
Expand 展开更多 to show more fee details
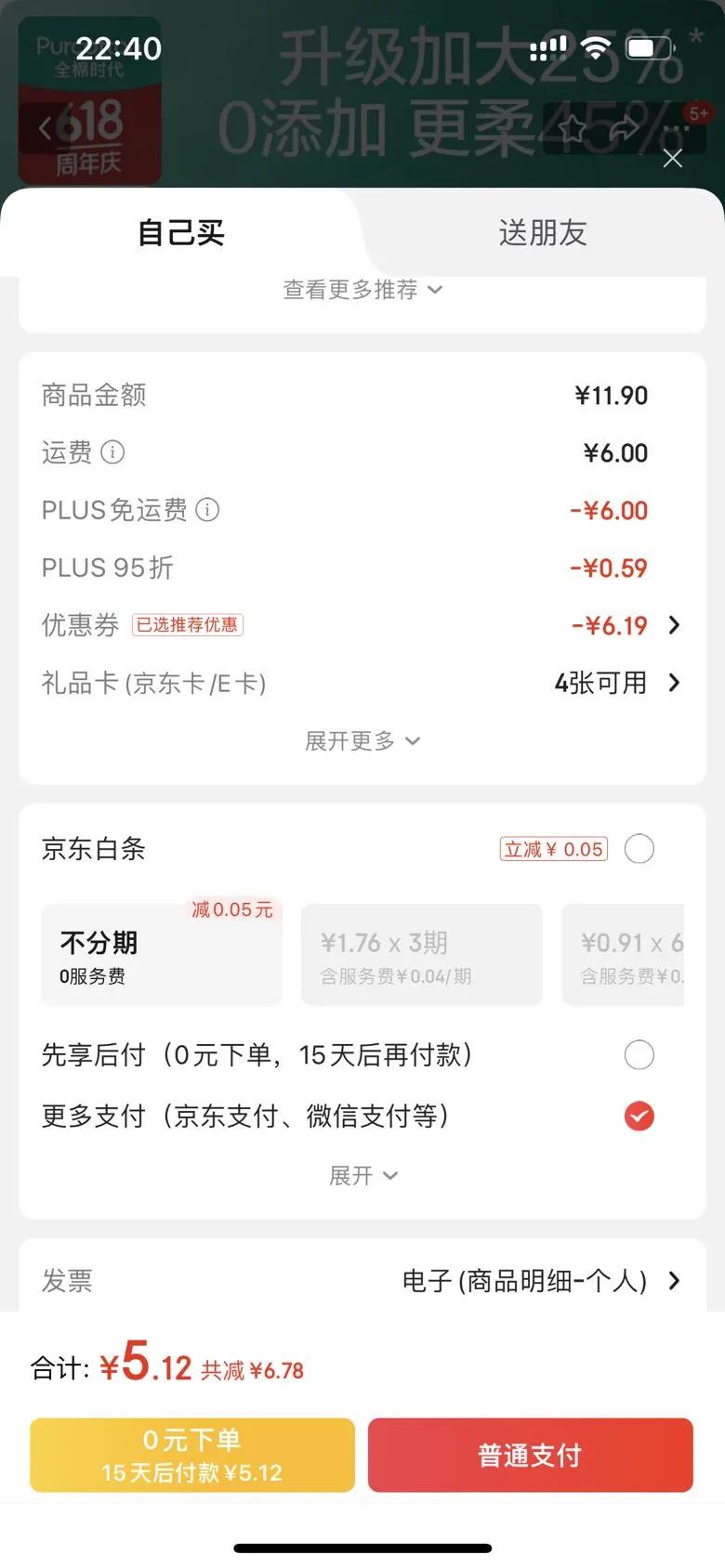coord(363,740)
